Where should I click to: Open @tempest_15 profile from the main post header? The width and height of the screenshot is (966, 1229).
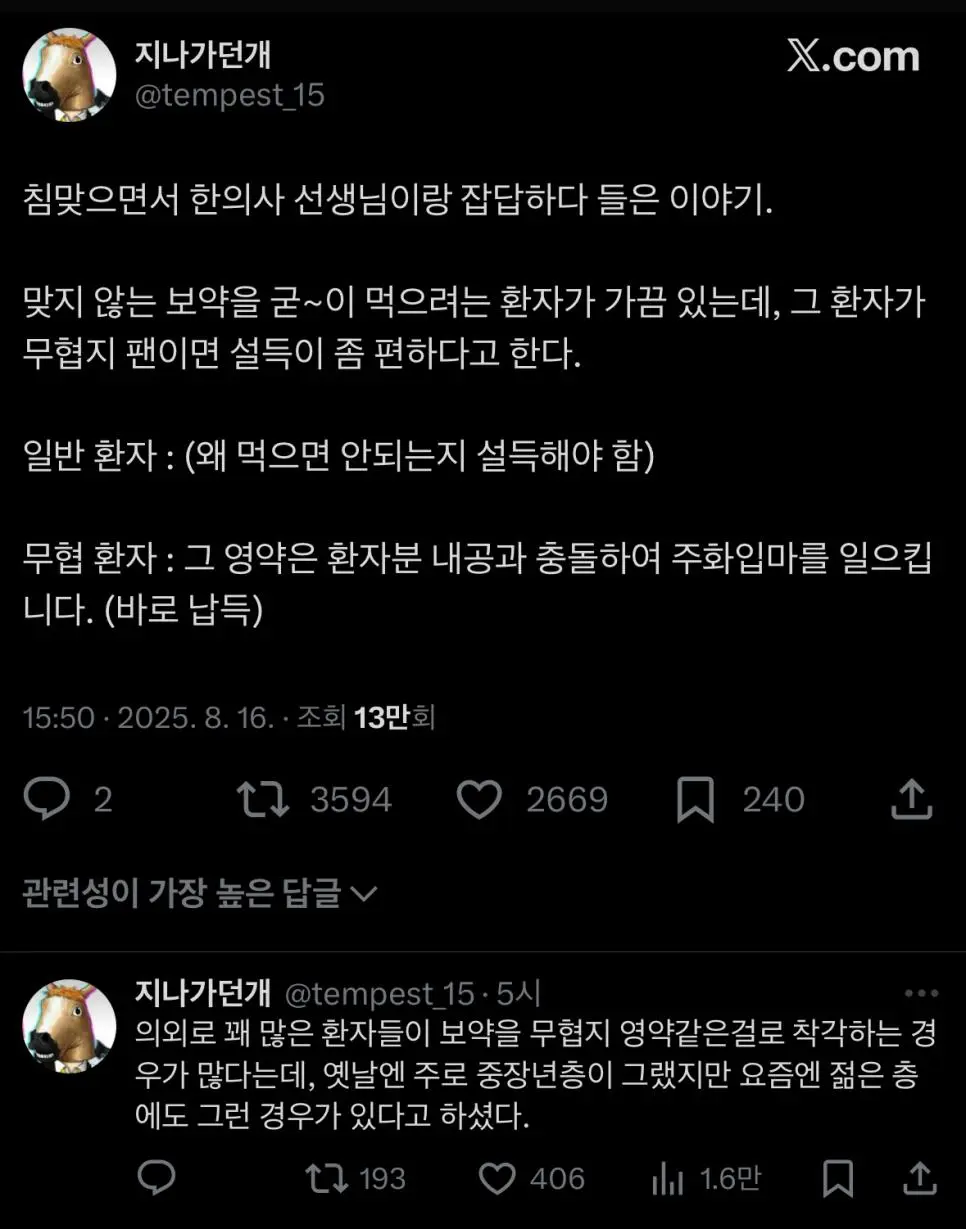pos(229,96)
